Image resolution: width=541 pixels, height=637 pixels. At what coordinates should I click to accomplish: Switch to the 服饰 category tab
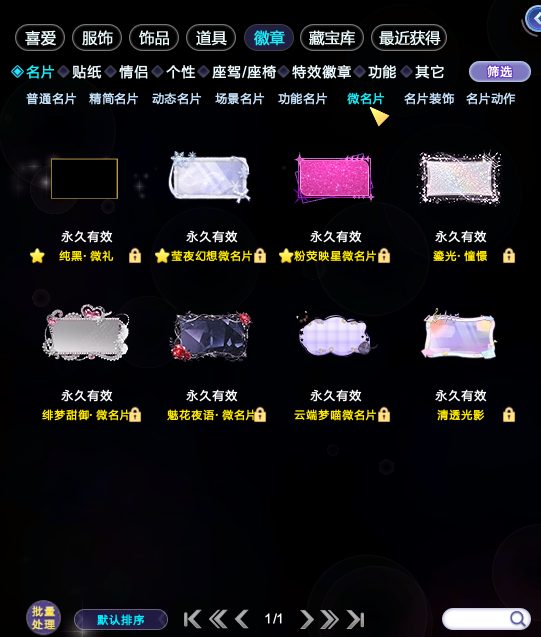click(x=97, y=38)
